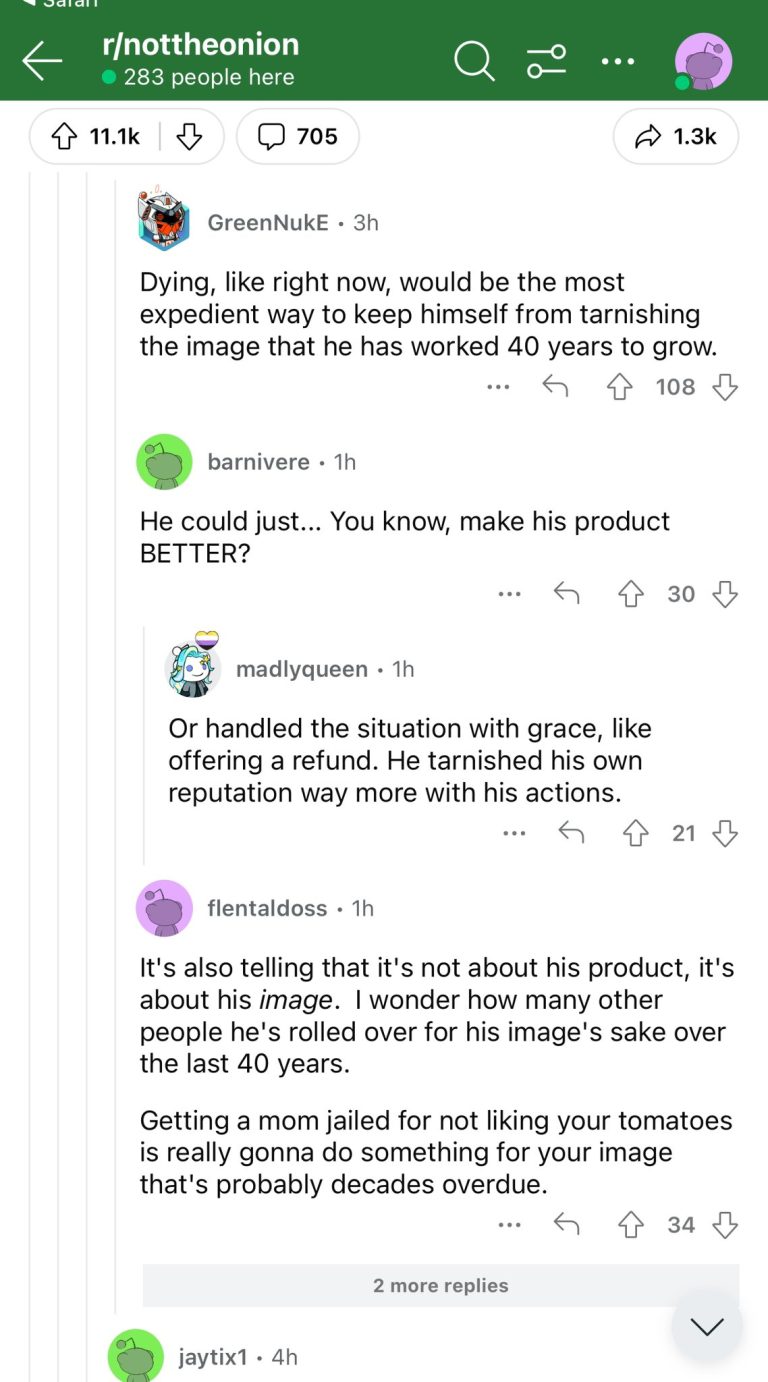Viewport: 768px width, 1382px height.
Task: Open comment sort options icon
Action: point(546,61)
